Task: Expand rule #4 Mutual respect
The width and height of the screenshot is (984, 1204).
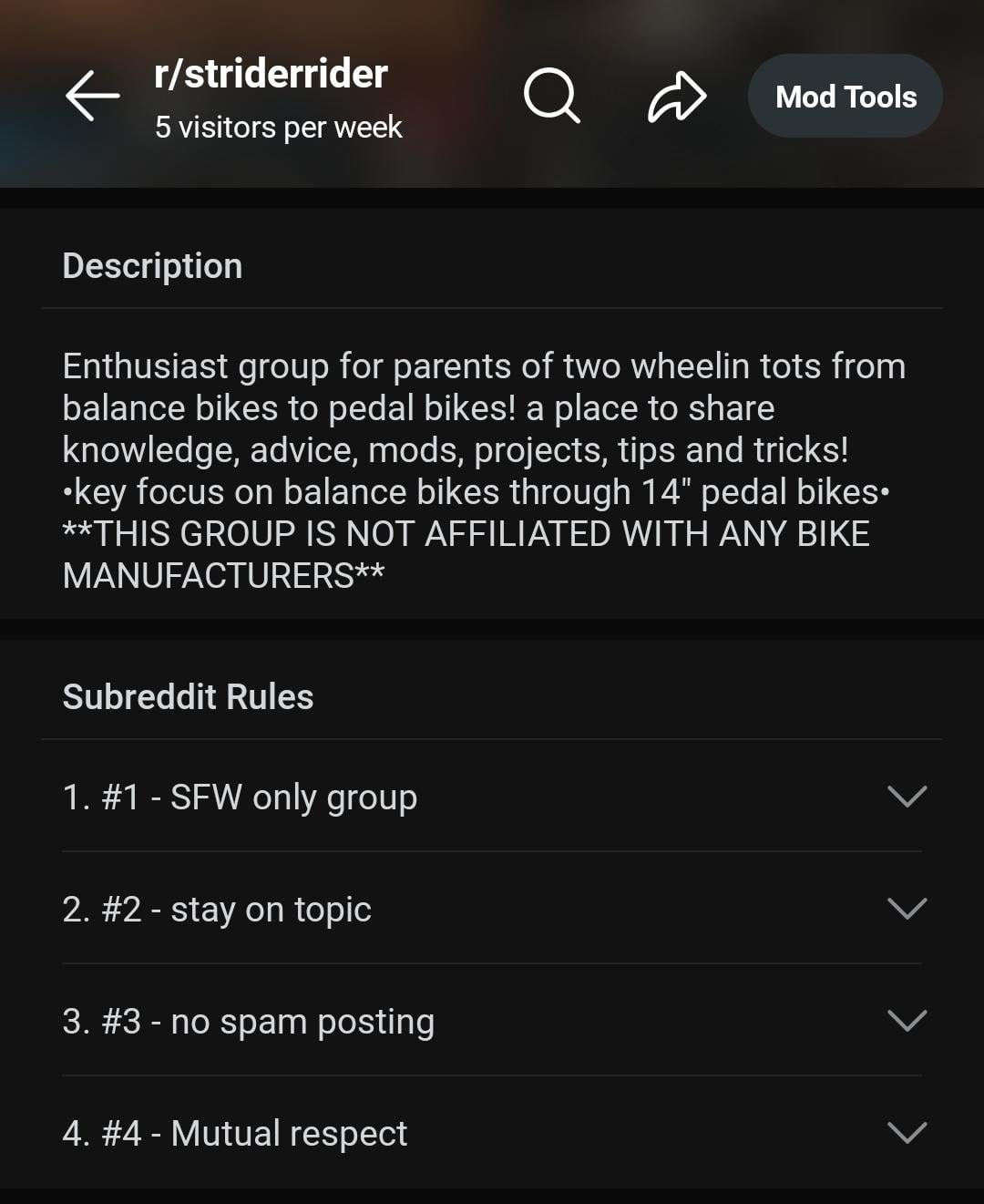Action: tap(906, 1133)
